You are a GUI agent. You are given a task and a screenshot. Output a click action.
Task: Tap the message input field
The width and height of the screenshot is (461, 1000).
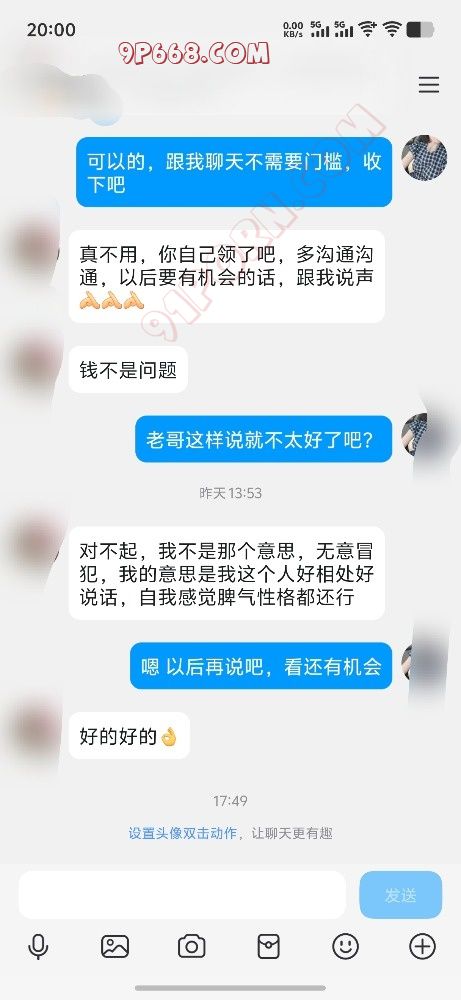182,895
